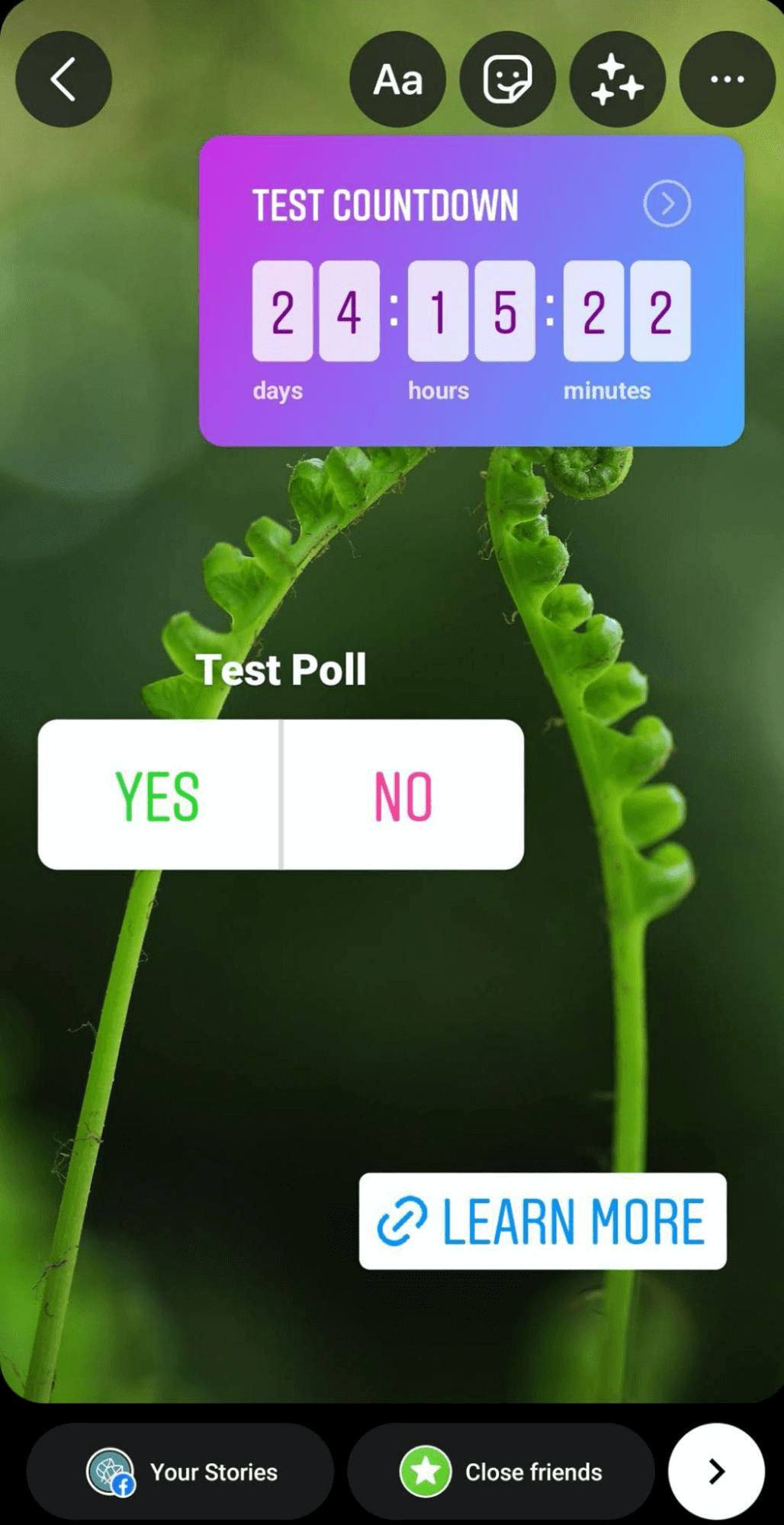Tap the countdown sticker's arrow icon
The height and width of the screenshot is (1525, 784).
coord(667,204)
